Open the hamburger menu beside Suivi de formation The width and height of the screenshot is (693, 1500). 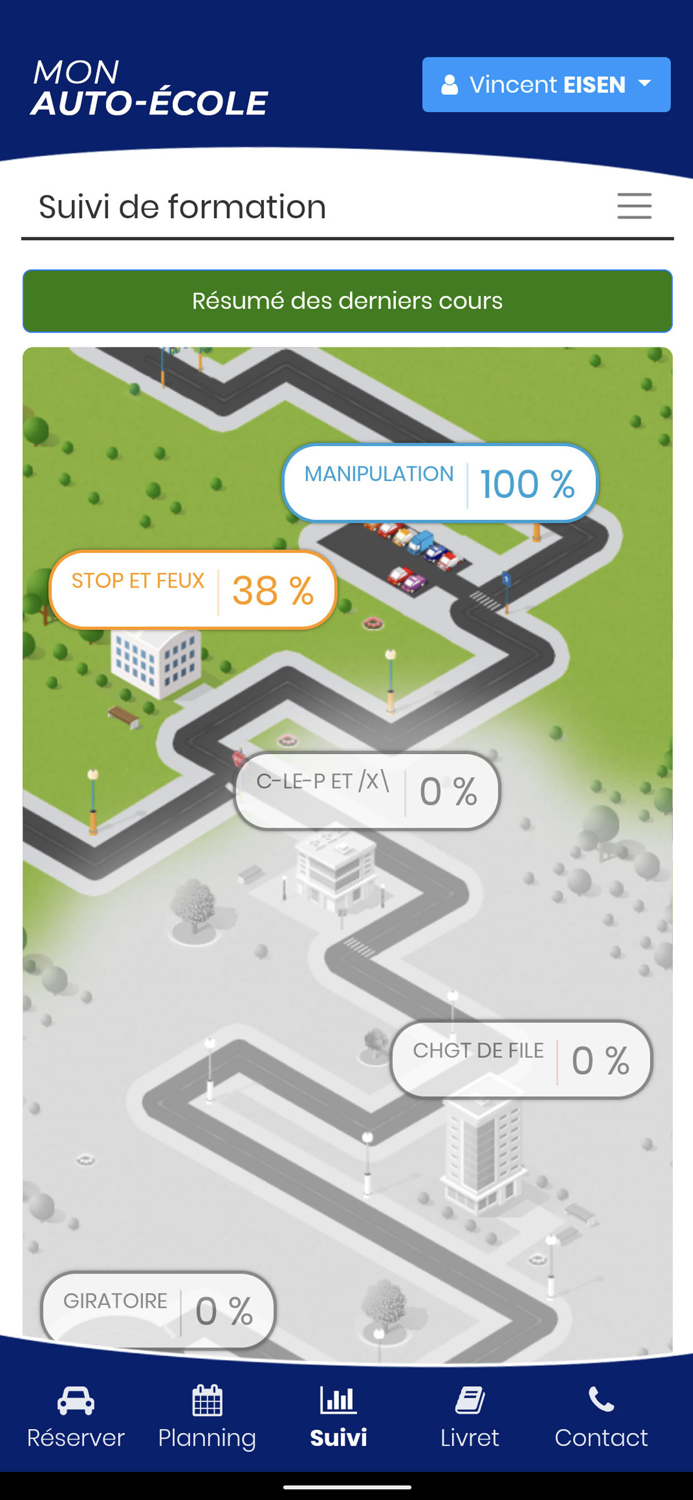[634, 206]
